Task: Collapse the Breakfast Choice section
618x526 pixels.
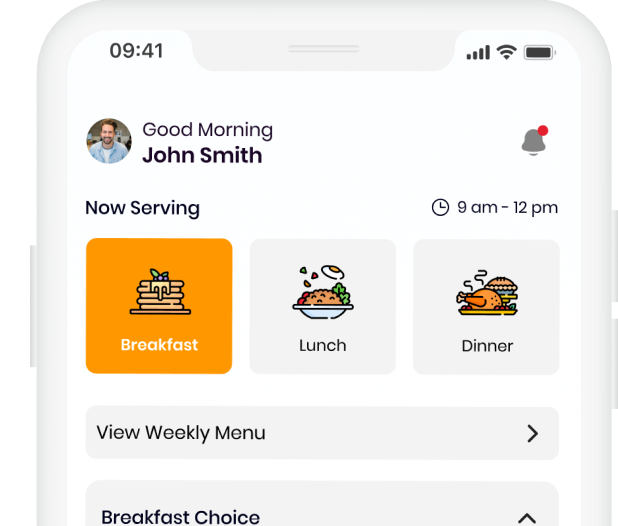Action: click(x=526, y=517)
